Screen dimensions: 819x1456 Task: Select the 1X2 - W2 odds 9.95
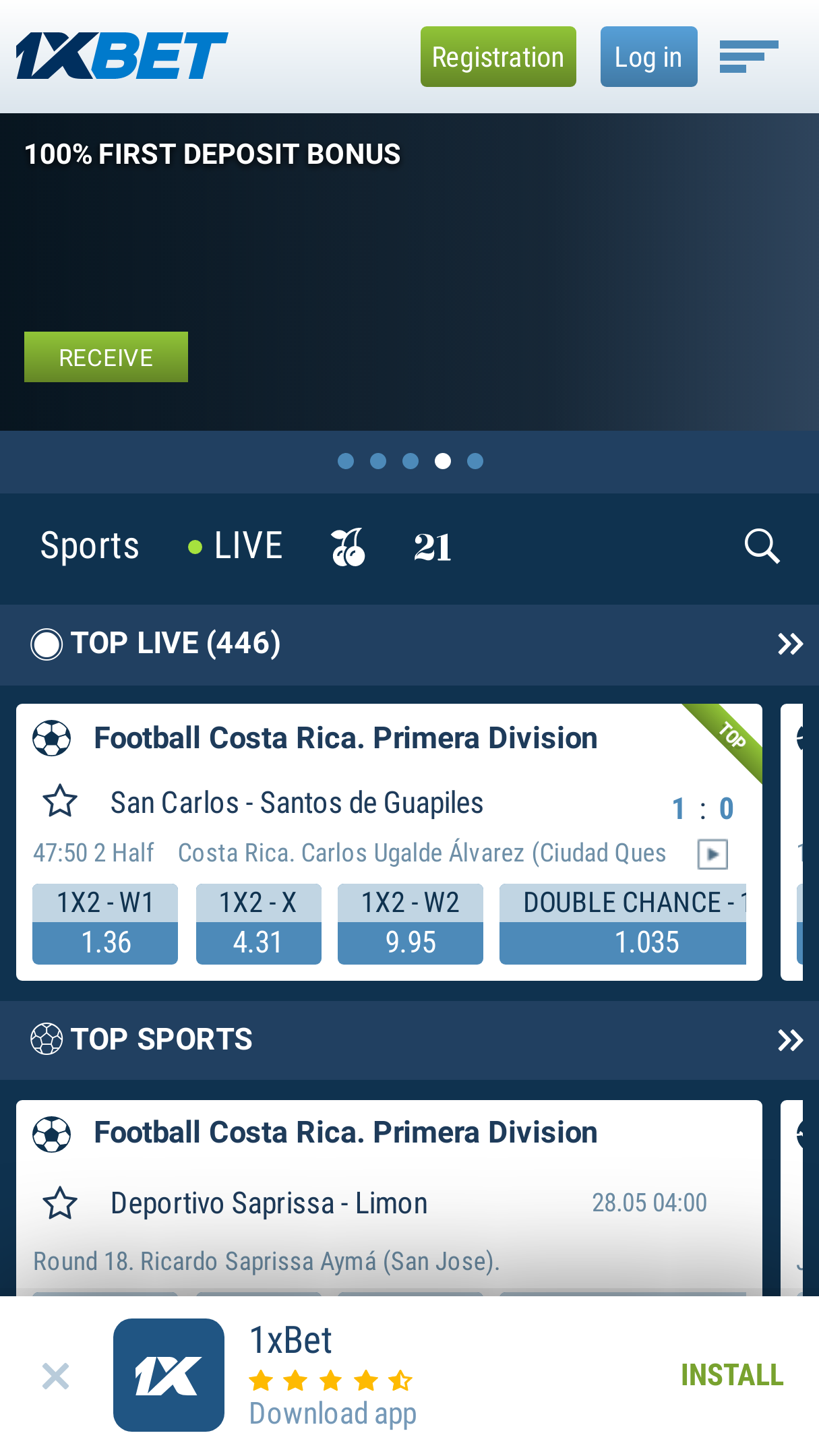pyautogui.click(x=411, y=923)
